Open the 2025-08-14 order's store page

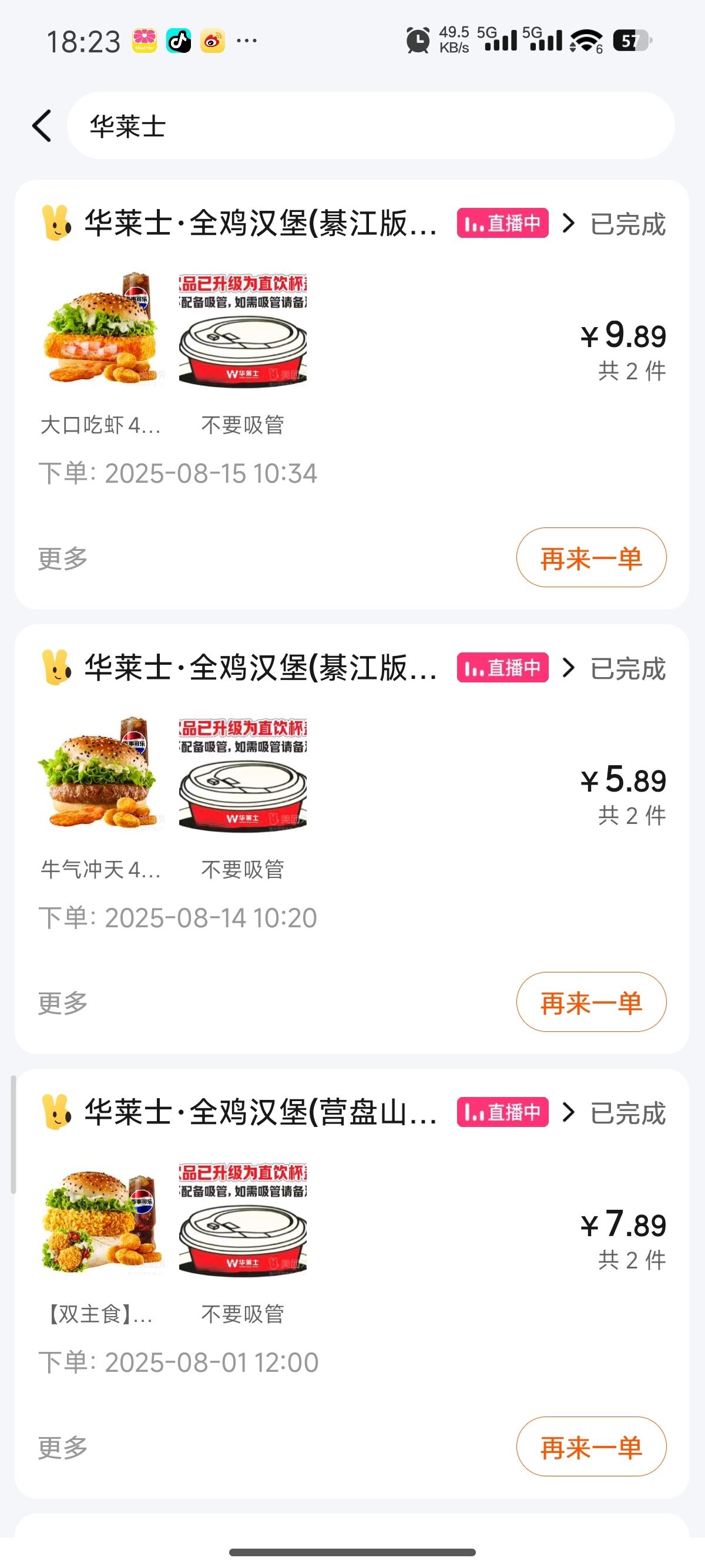[x=261, y=668]
